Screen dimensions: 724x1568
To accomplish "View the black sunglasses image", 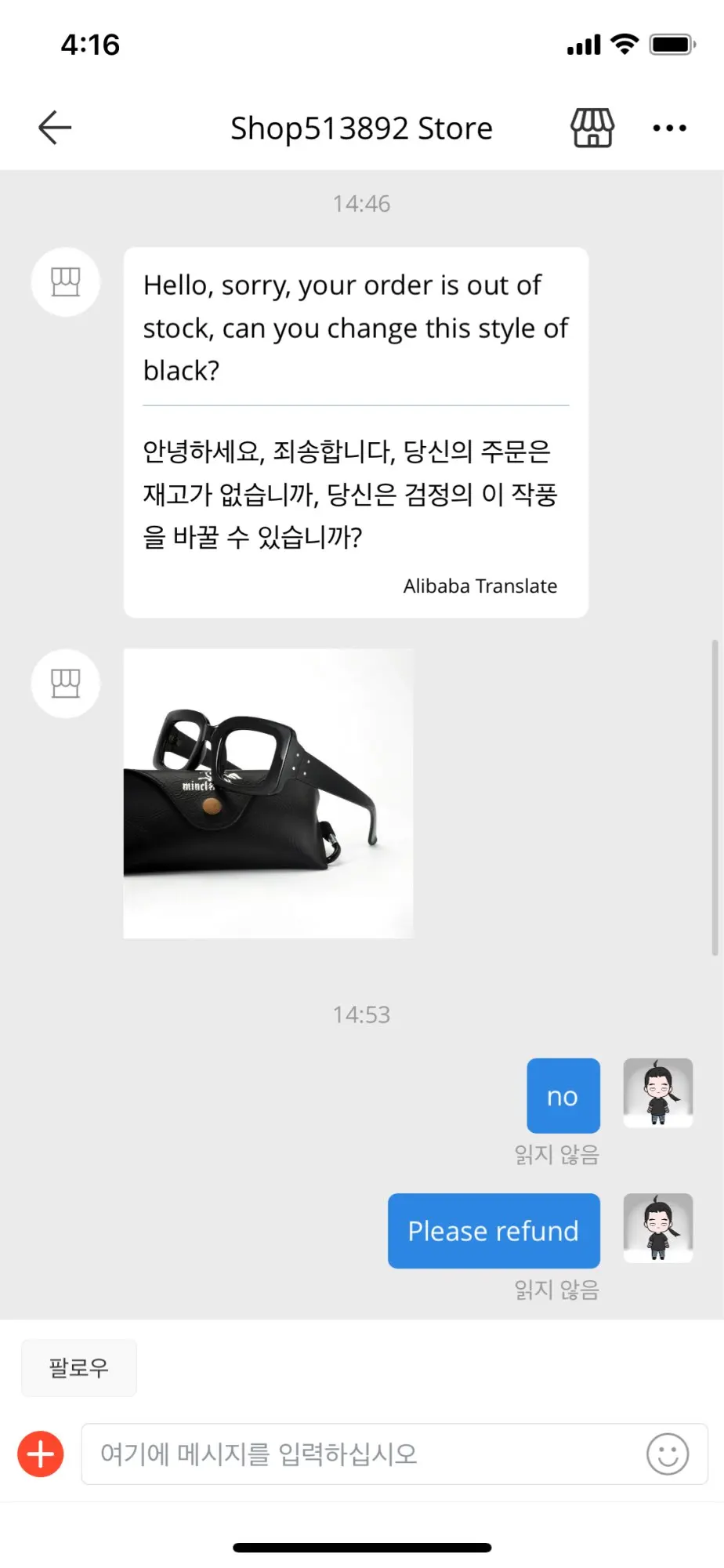I will click(268, 793).
